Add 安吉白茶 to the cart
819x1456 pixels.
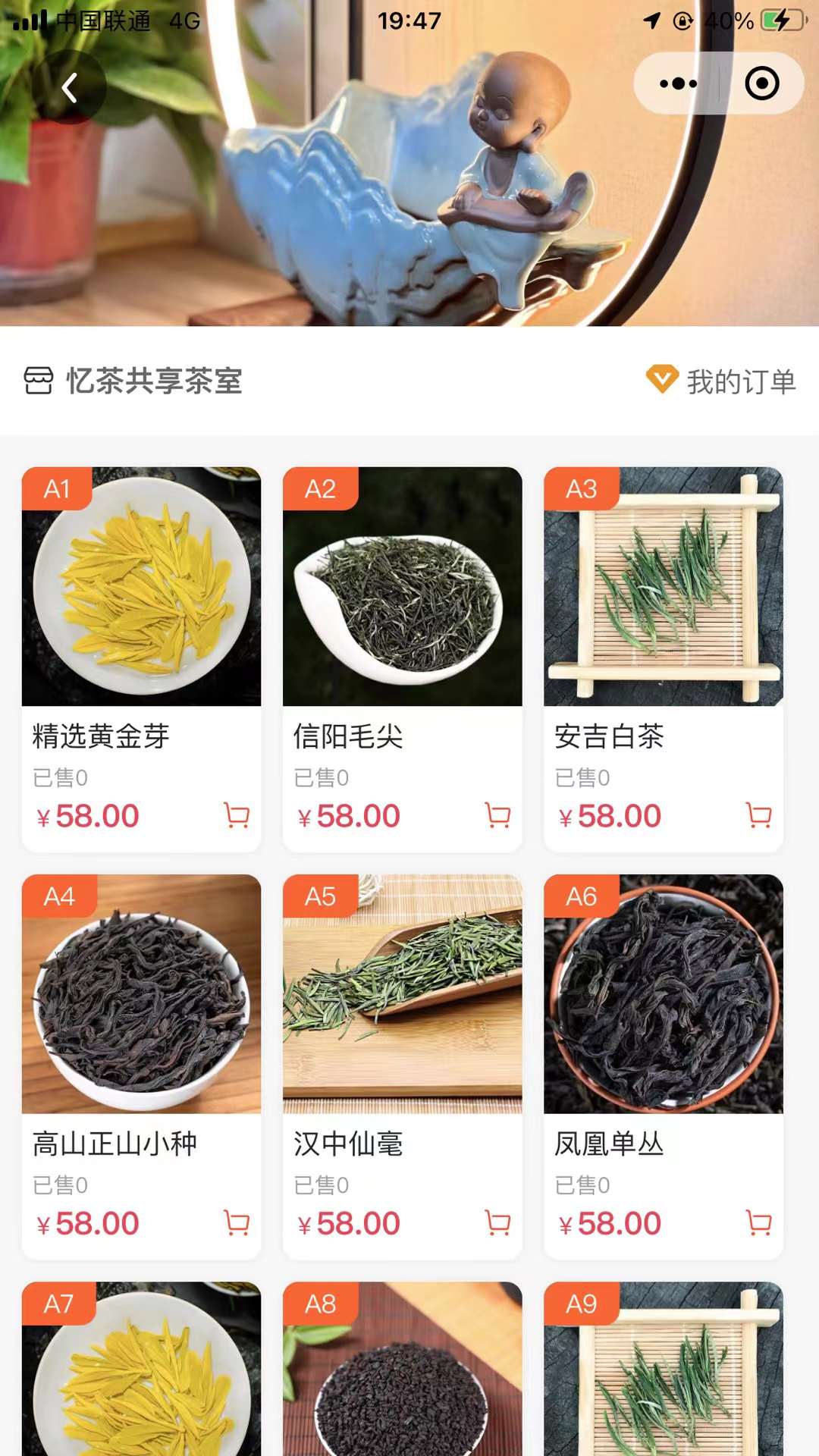pyautogui.click(x=758, y=815)
